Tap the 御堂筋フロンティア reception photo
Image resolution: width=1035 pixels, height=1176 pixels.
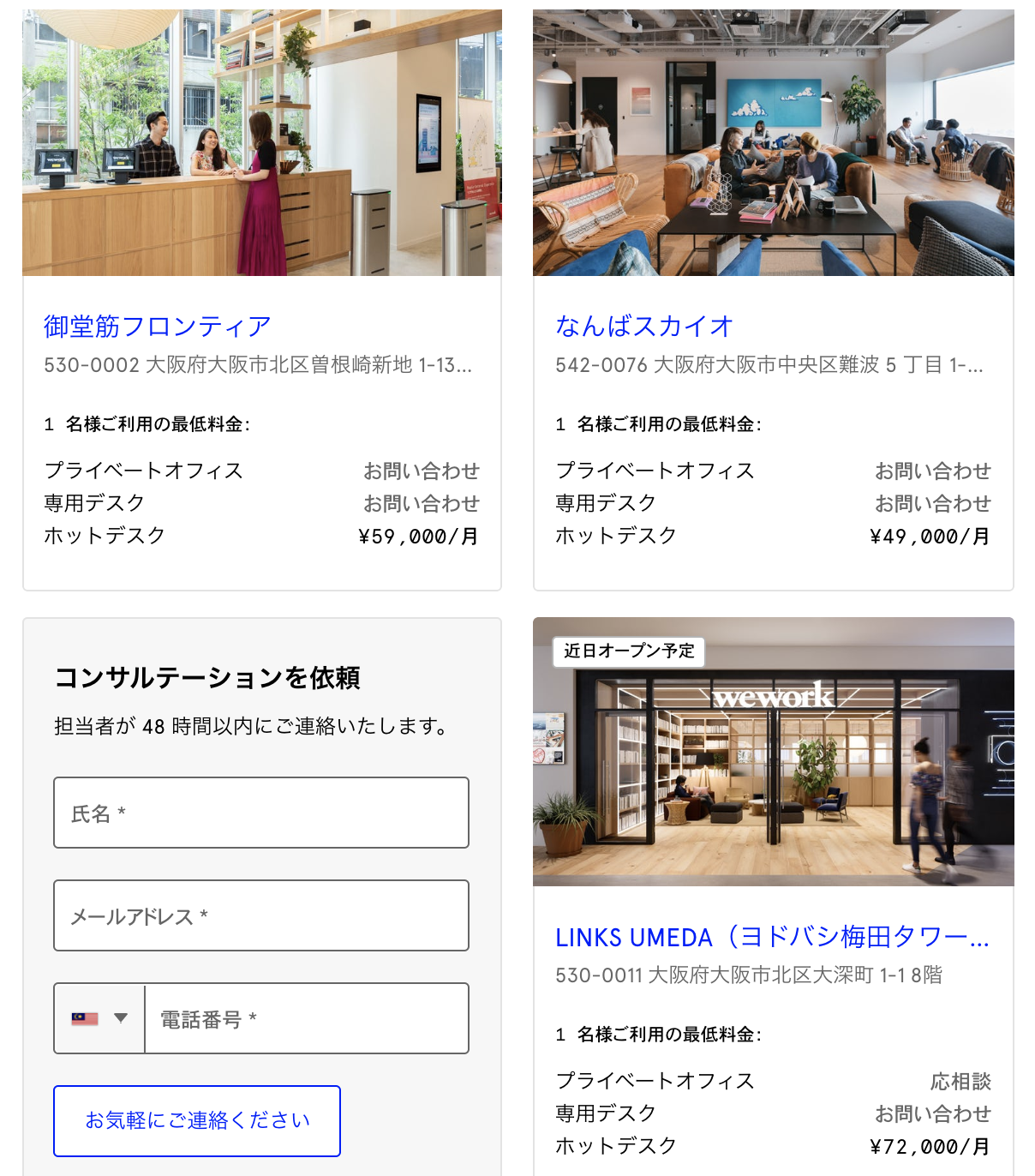coord(262,142)
